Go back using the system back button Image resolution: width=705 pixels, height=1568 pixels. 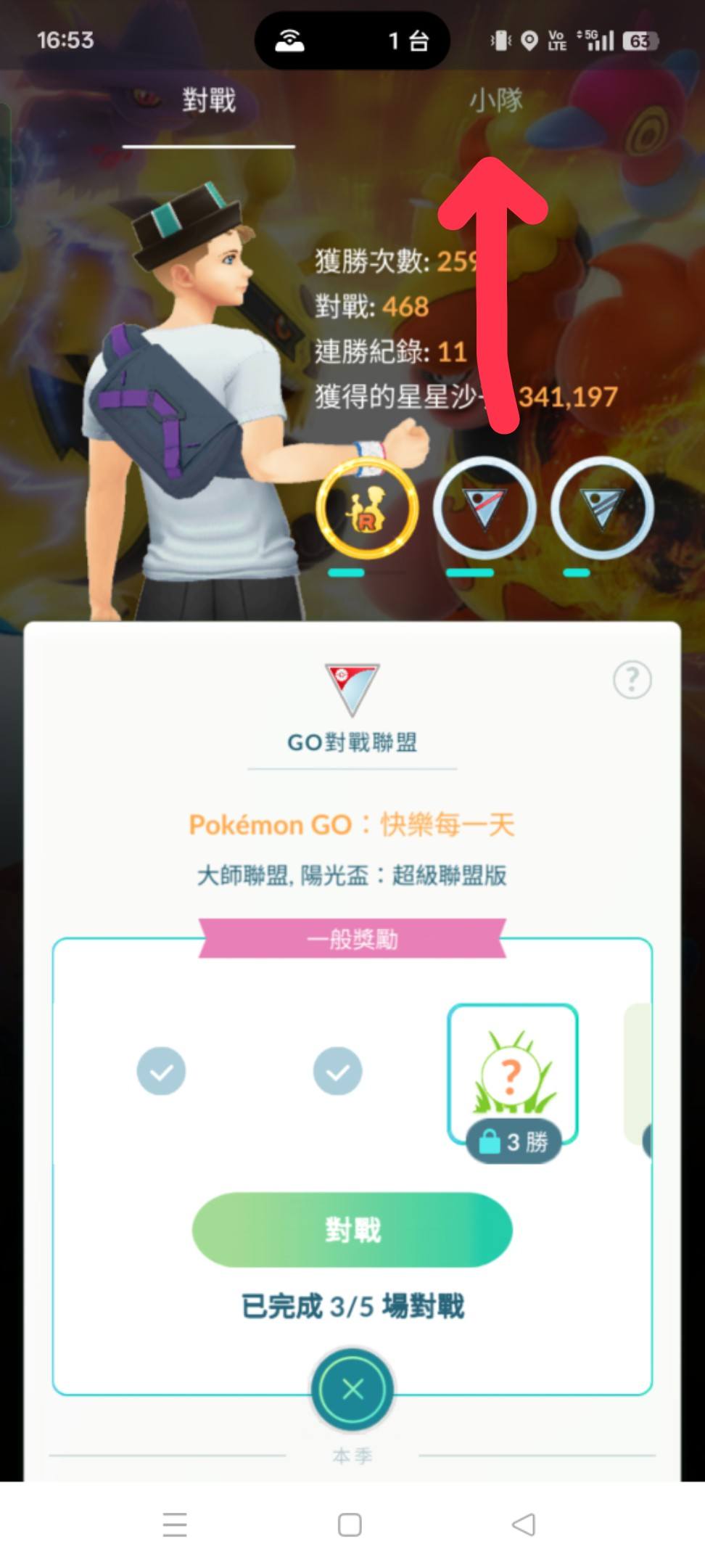[x=524, y=1524]
